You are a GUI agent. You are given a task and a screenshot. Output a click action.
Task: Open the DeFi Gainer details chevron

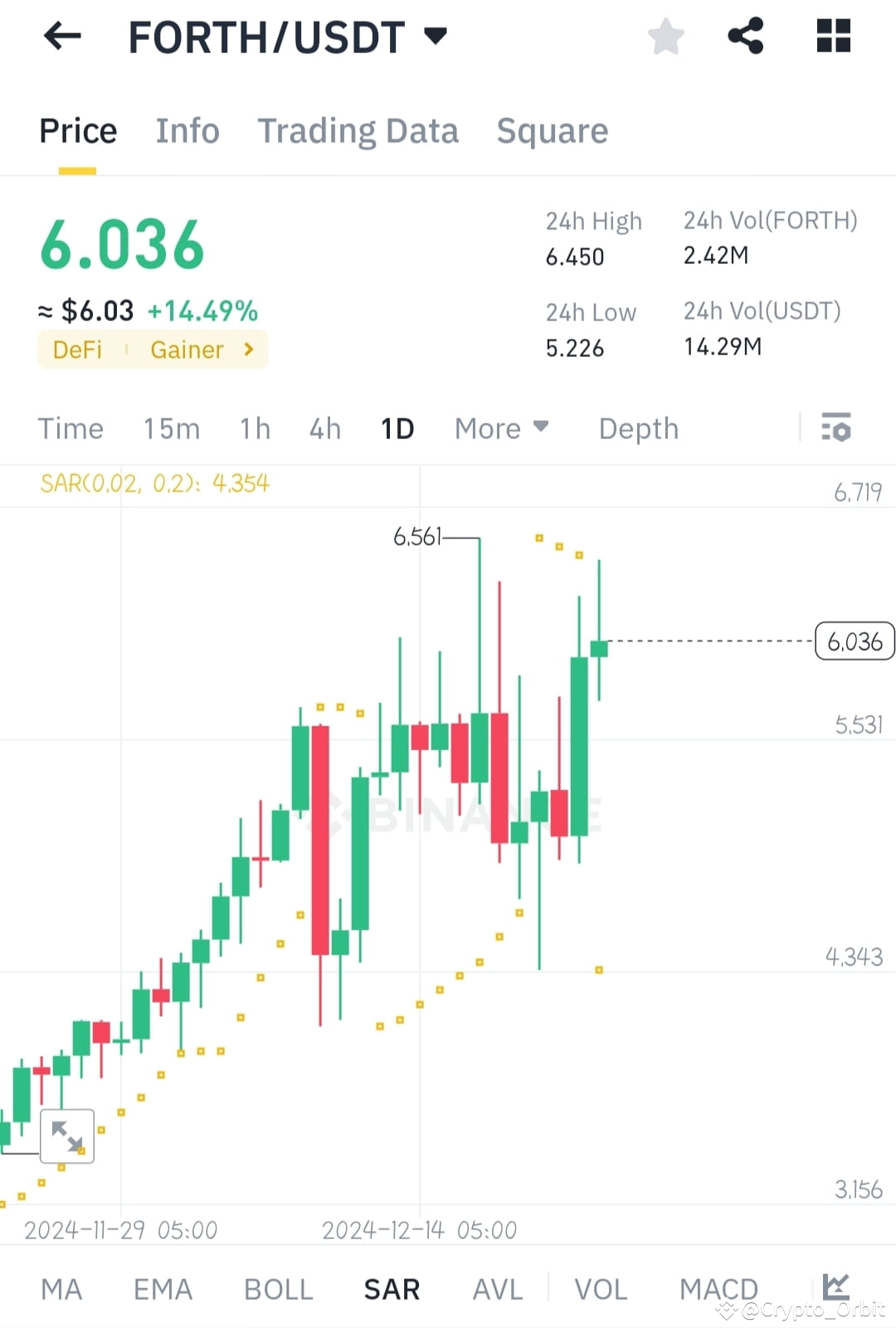(248, 349)
